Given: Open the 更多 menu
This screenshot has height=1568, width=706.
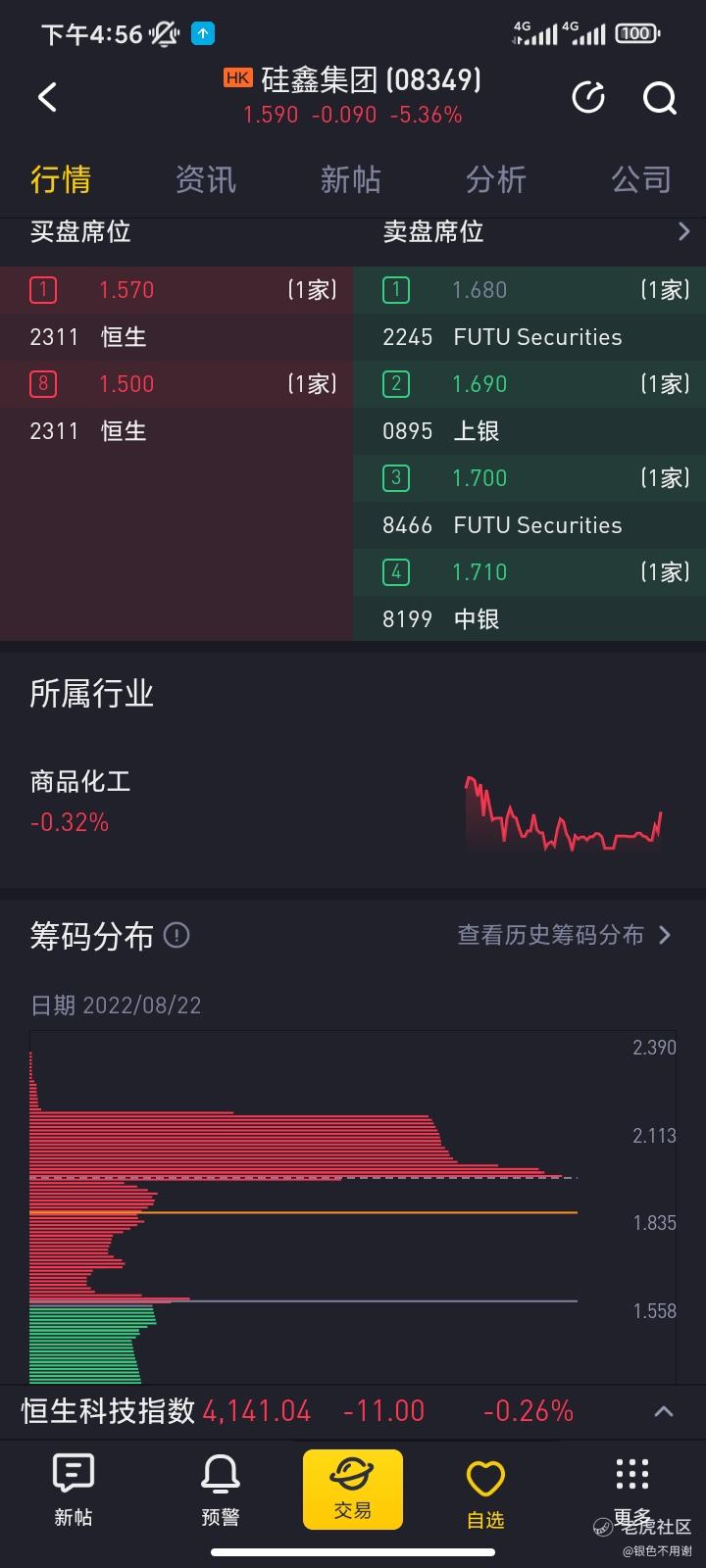Looking at the screenshot, I should [x=632, y=1490].
